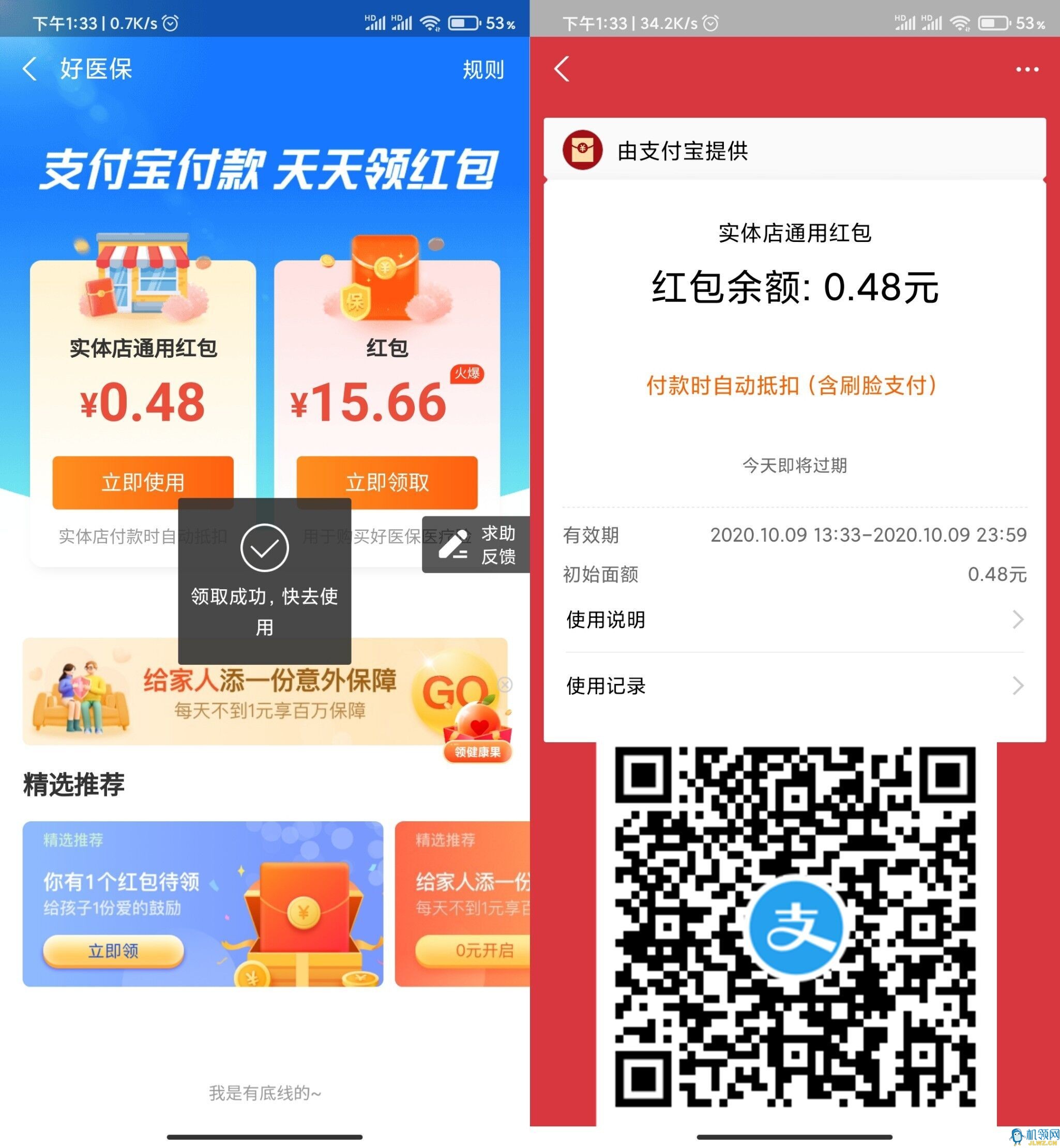Screen dimensions: 1060x1148
Task: Open the 使用记录 row
Action: 794,686
